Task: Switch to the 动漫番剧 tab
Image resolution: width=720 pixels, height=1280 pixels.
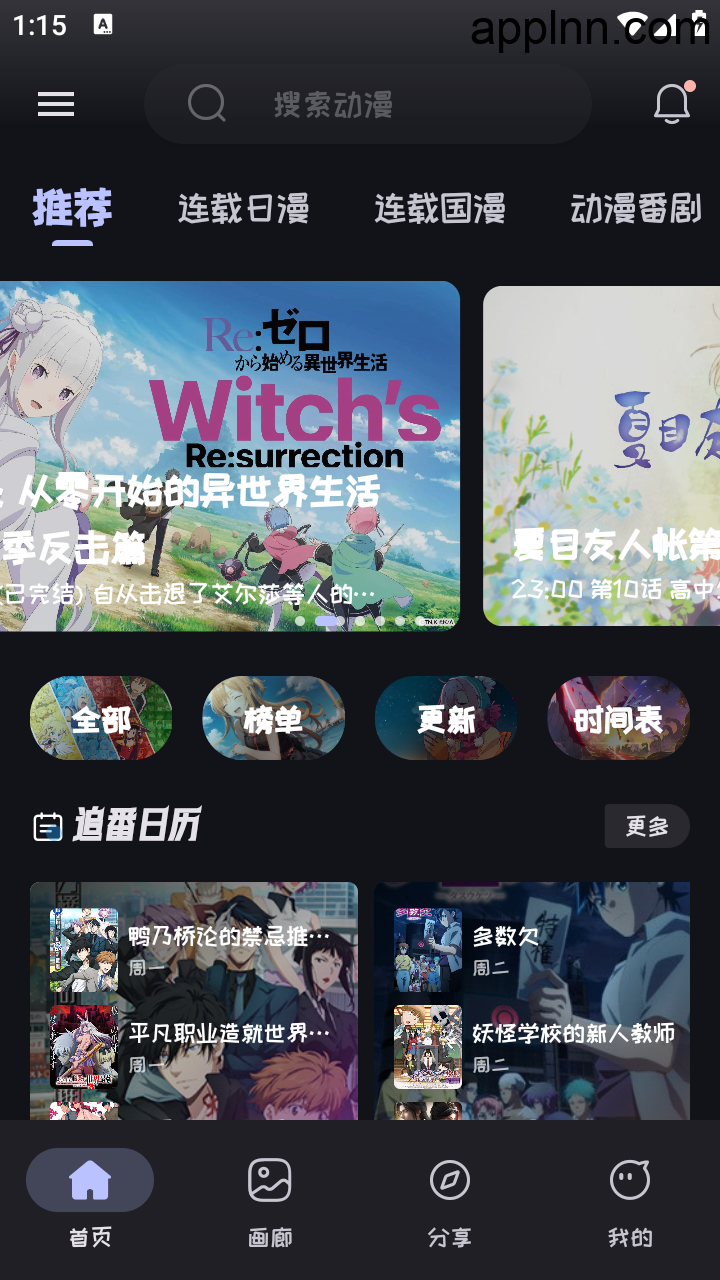Action: click(636, 209)
